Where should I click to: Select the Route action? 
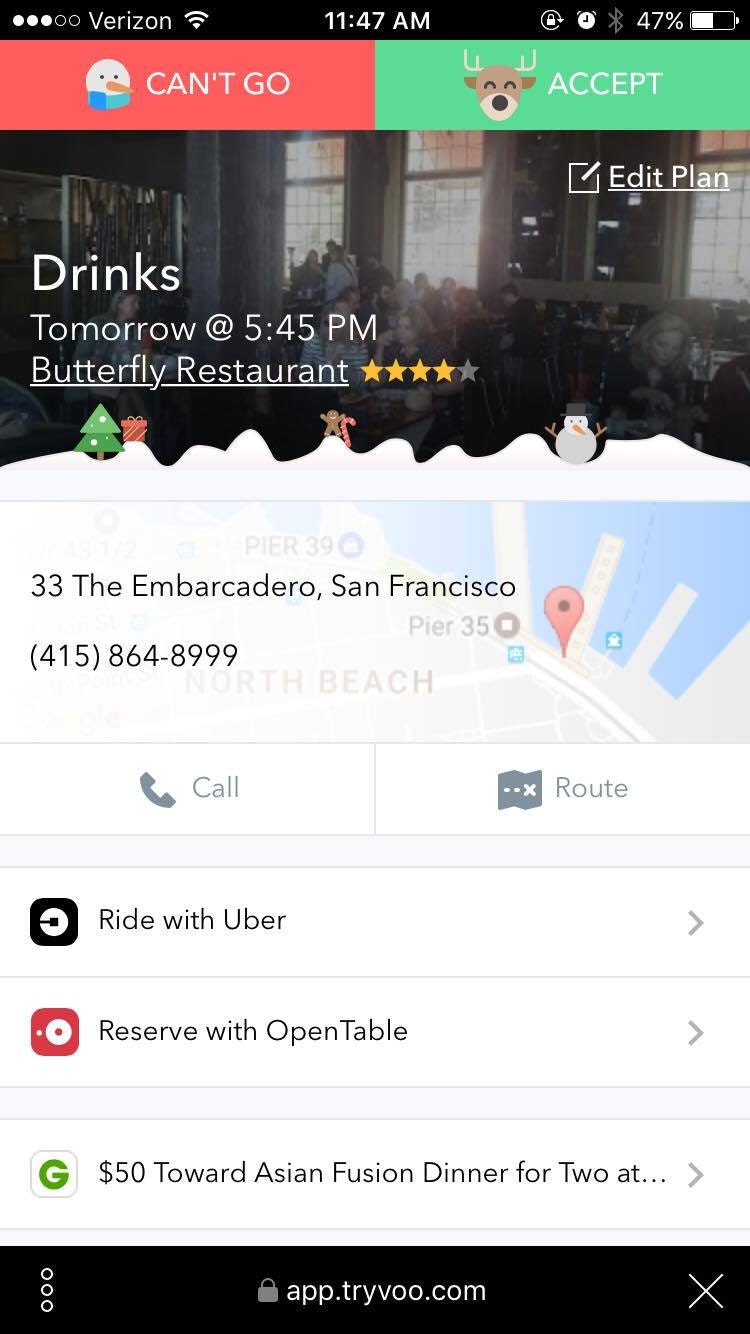click(x=561, y=788)
